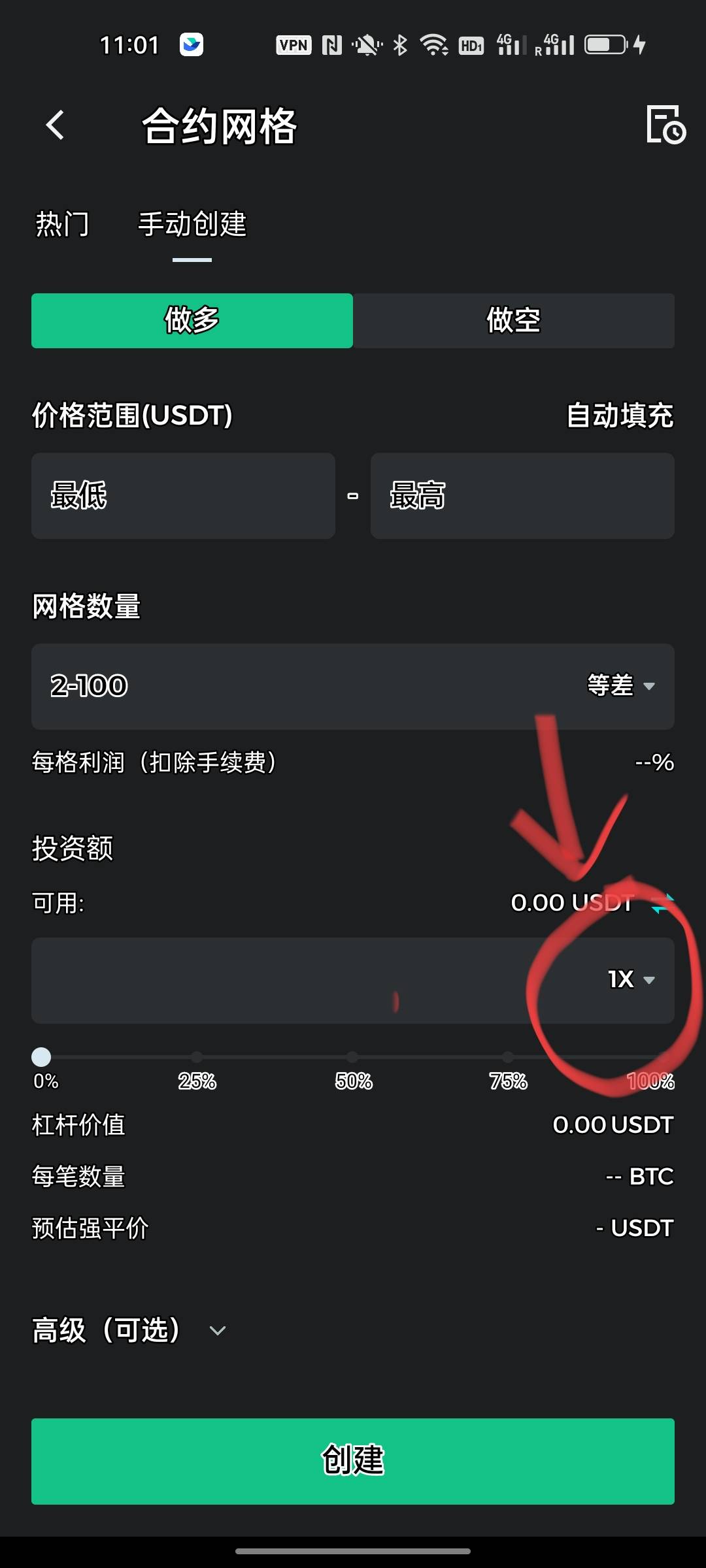Switch to 做空 direction
The image size is (706, 1568).
pyautogui.click(x=514, y=321)
